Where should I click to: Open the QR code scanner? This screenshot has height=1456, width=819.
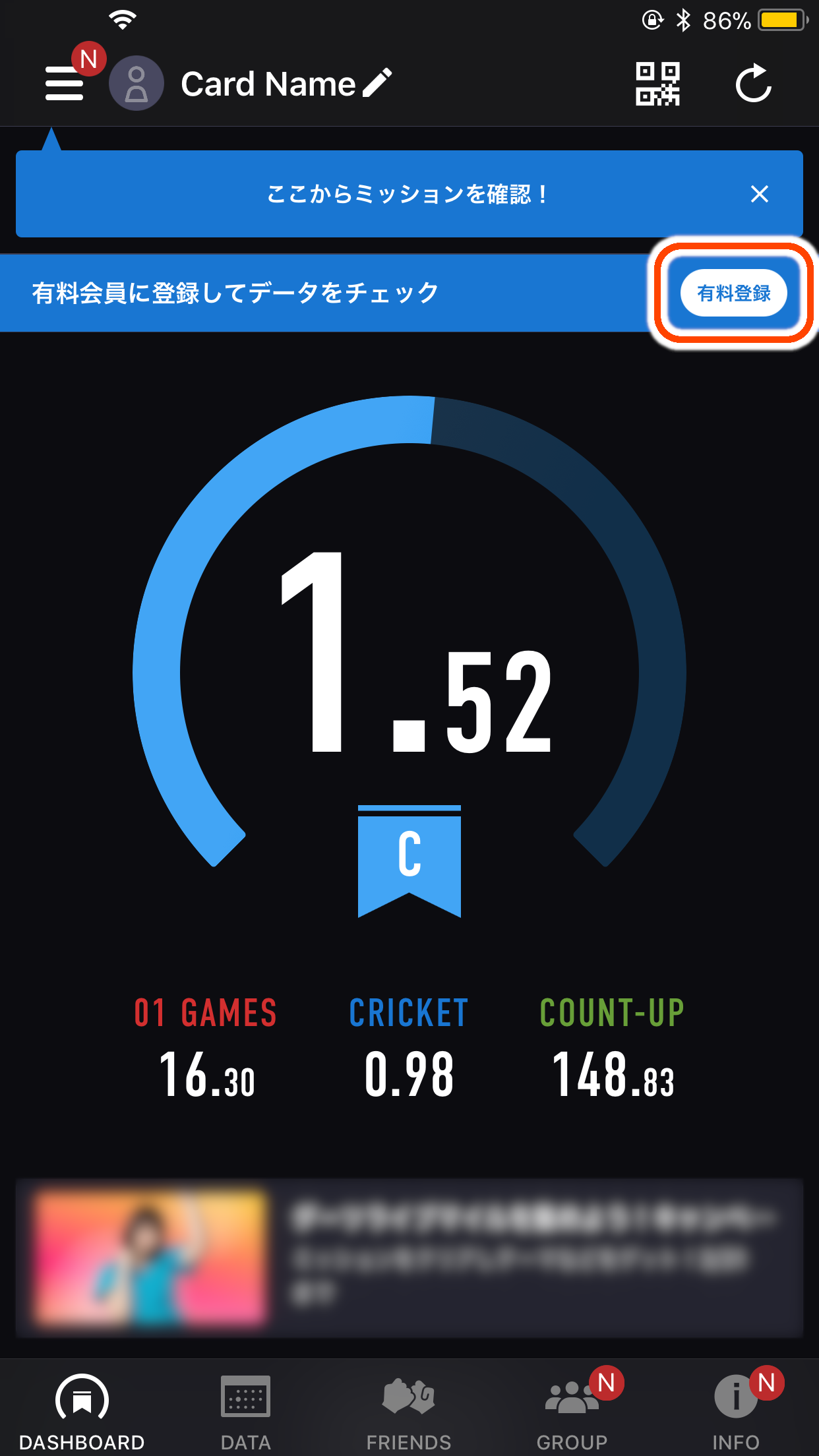tap(657, 84)
